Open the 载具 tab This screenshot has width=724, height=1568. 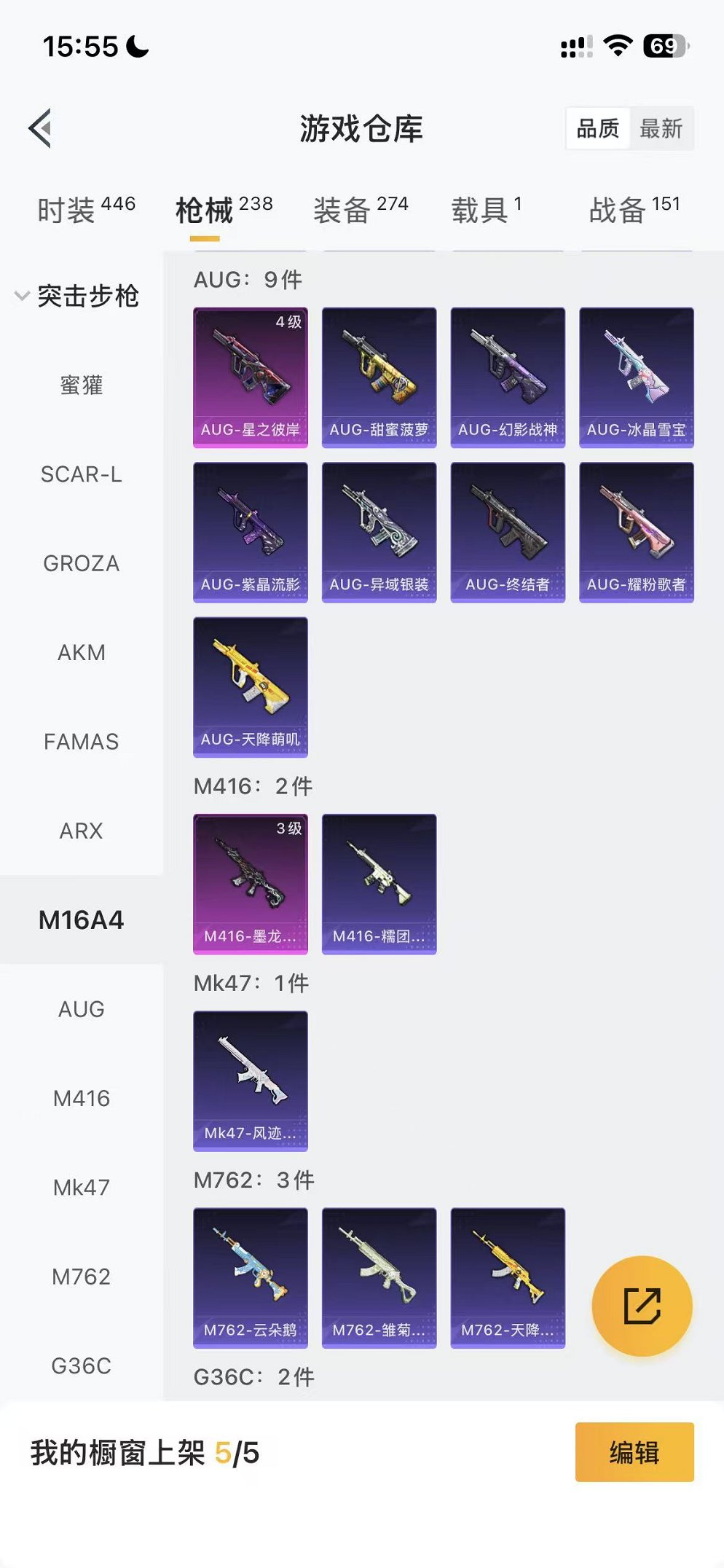(486, 210)
